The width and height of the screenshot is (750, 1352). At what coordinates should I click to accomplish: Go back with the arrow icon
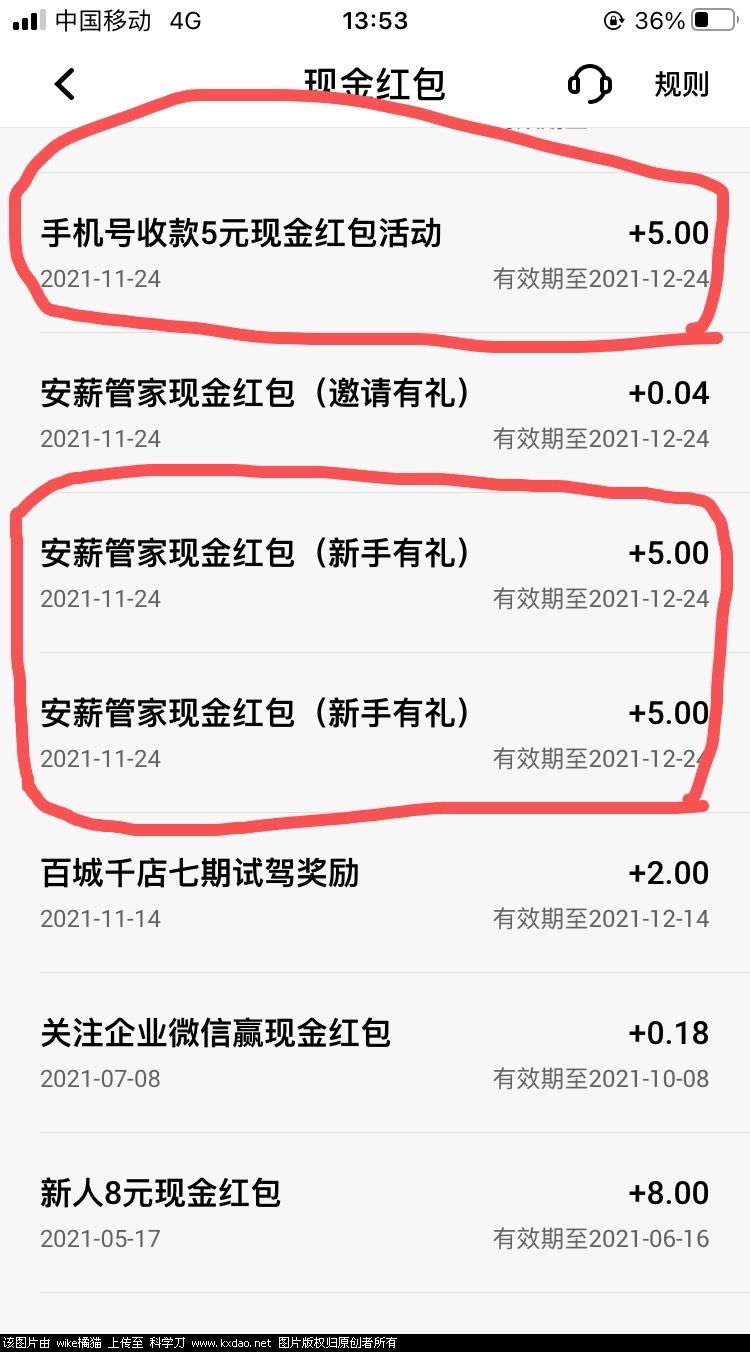coord(65,84)
